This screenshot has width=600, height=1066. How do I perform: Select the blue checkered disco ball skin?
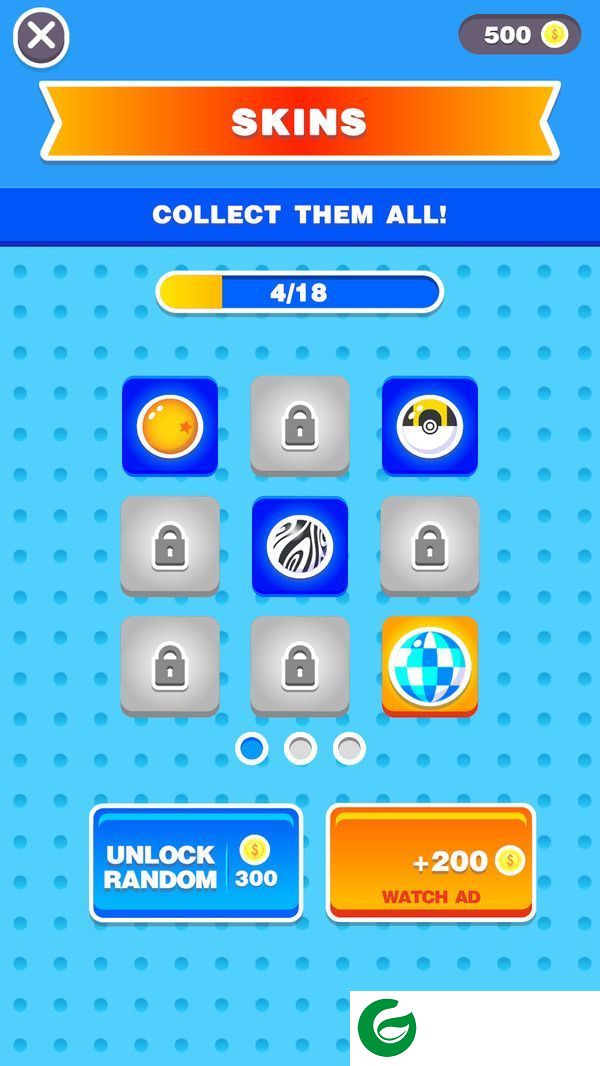[430, 664]
